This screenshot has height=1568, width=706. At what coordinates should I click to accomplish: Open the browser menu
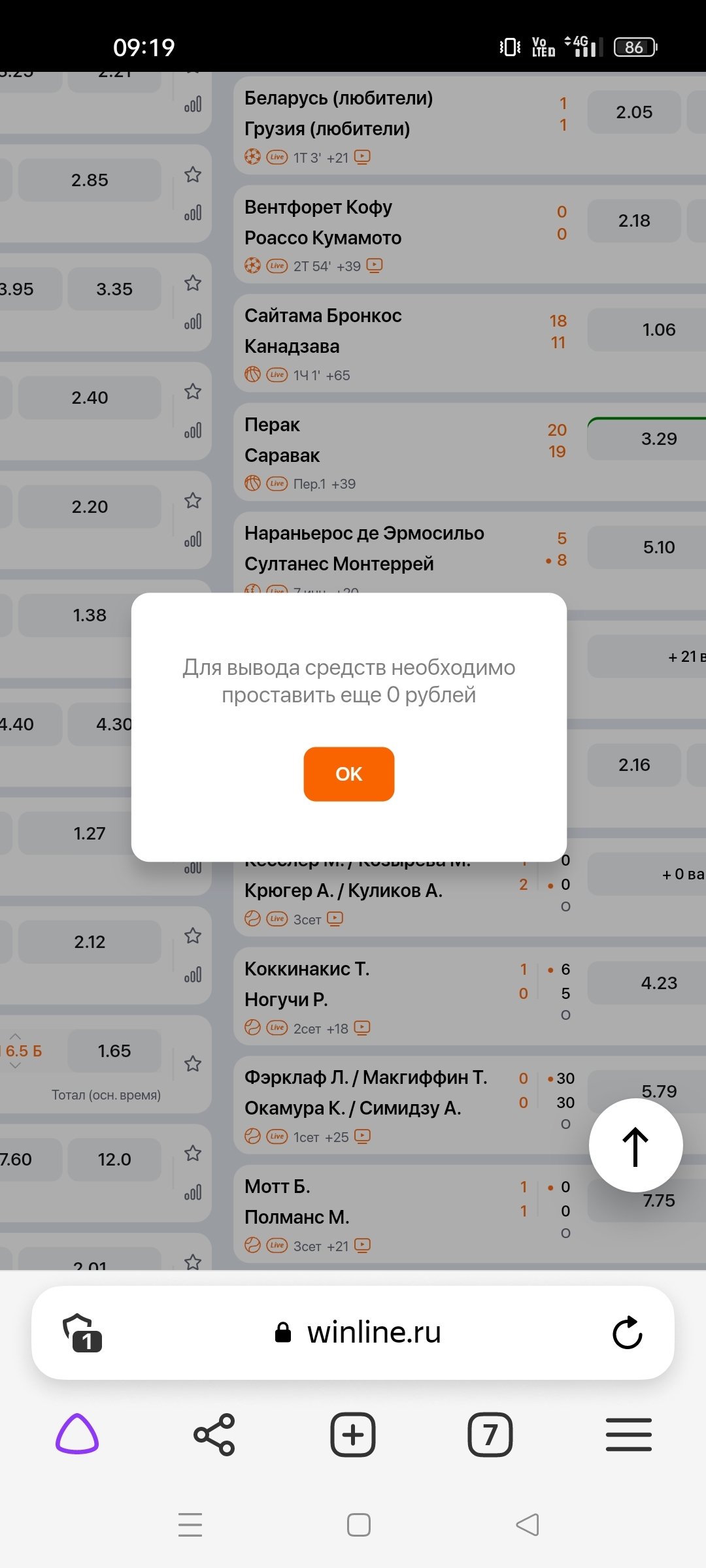coord(628,1435)
